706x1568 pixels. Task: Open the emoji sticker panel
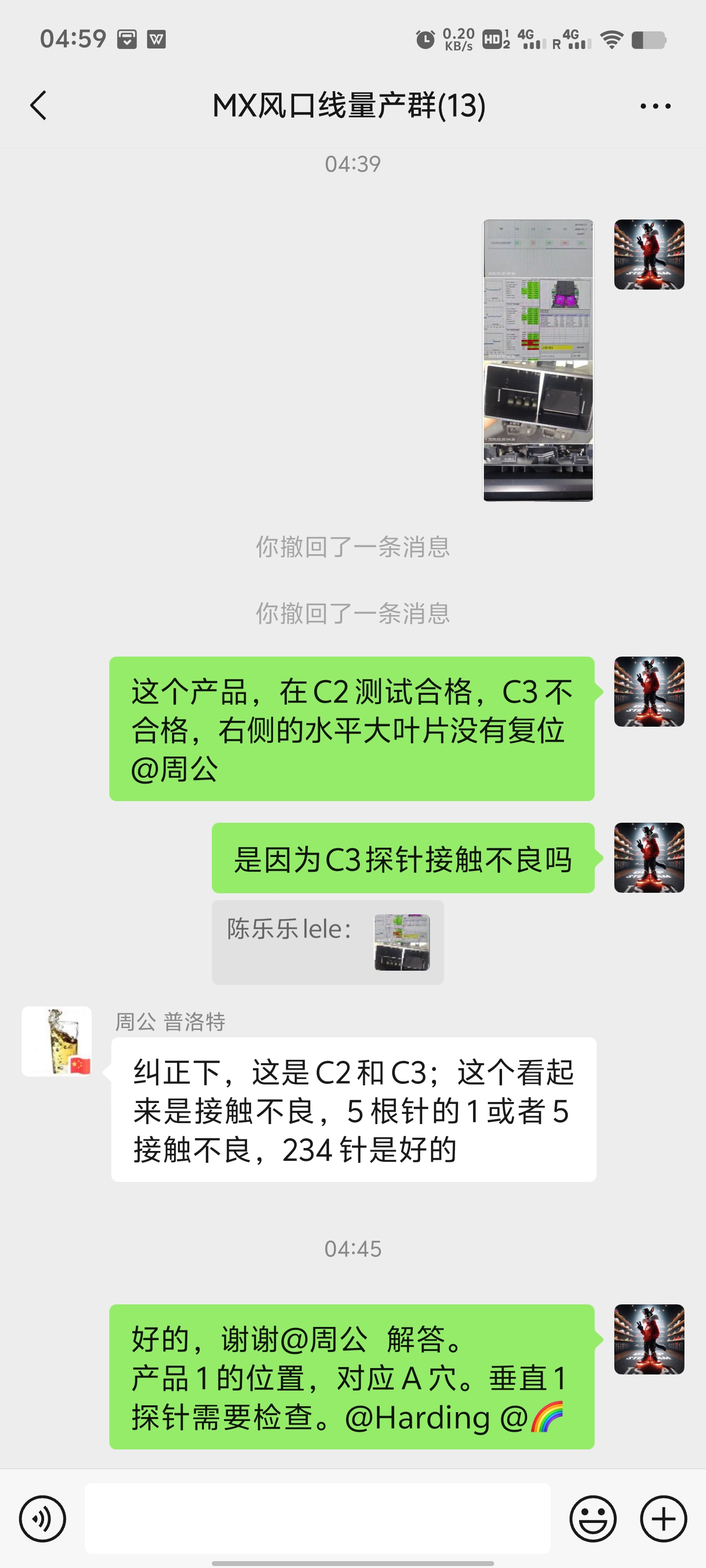point(593,1518)
